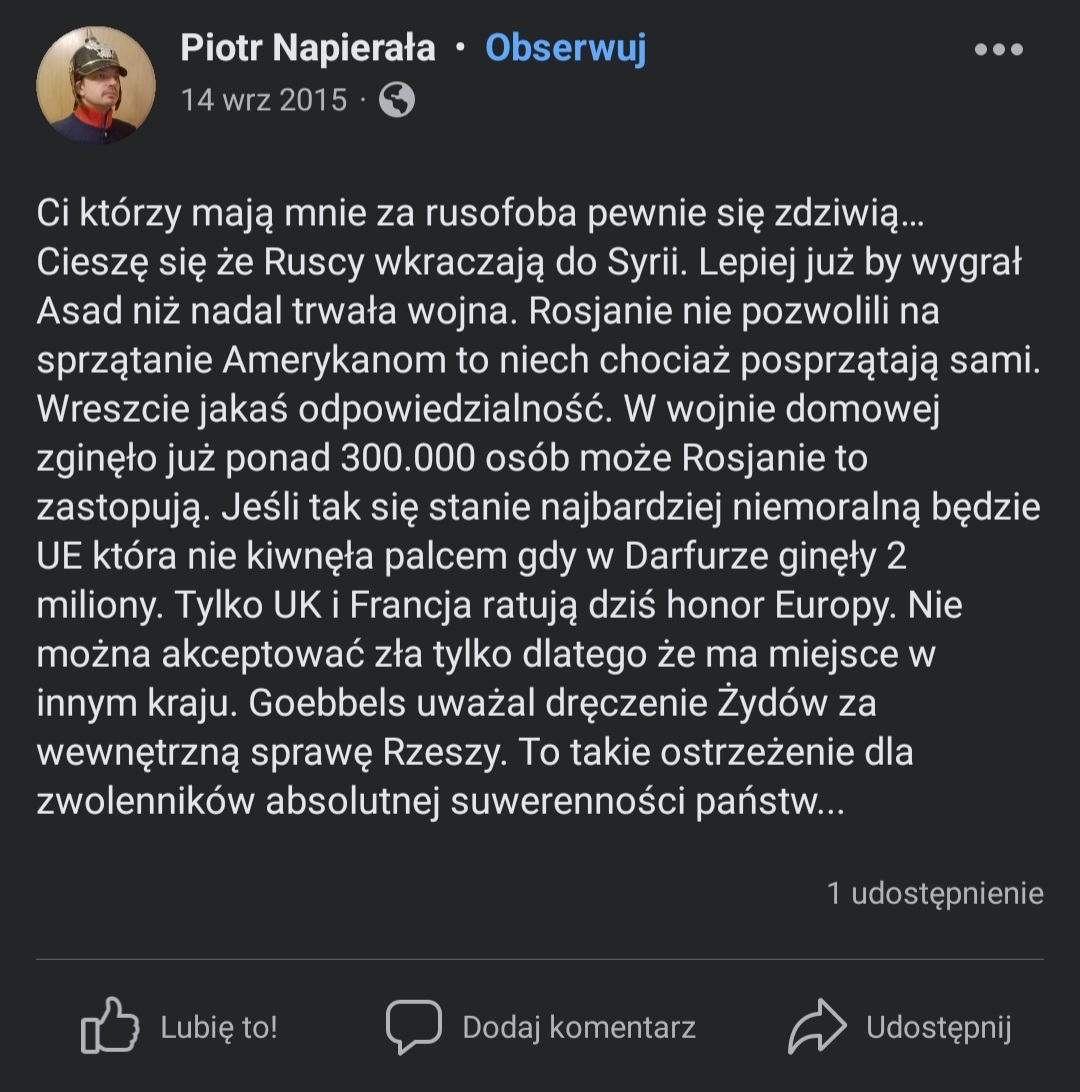Open Piotr Napierała's profile picture
The height and width of the screenshot is (1092, 1080).
95,85
